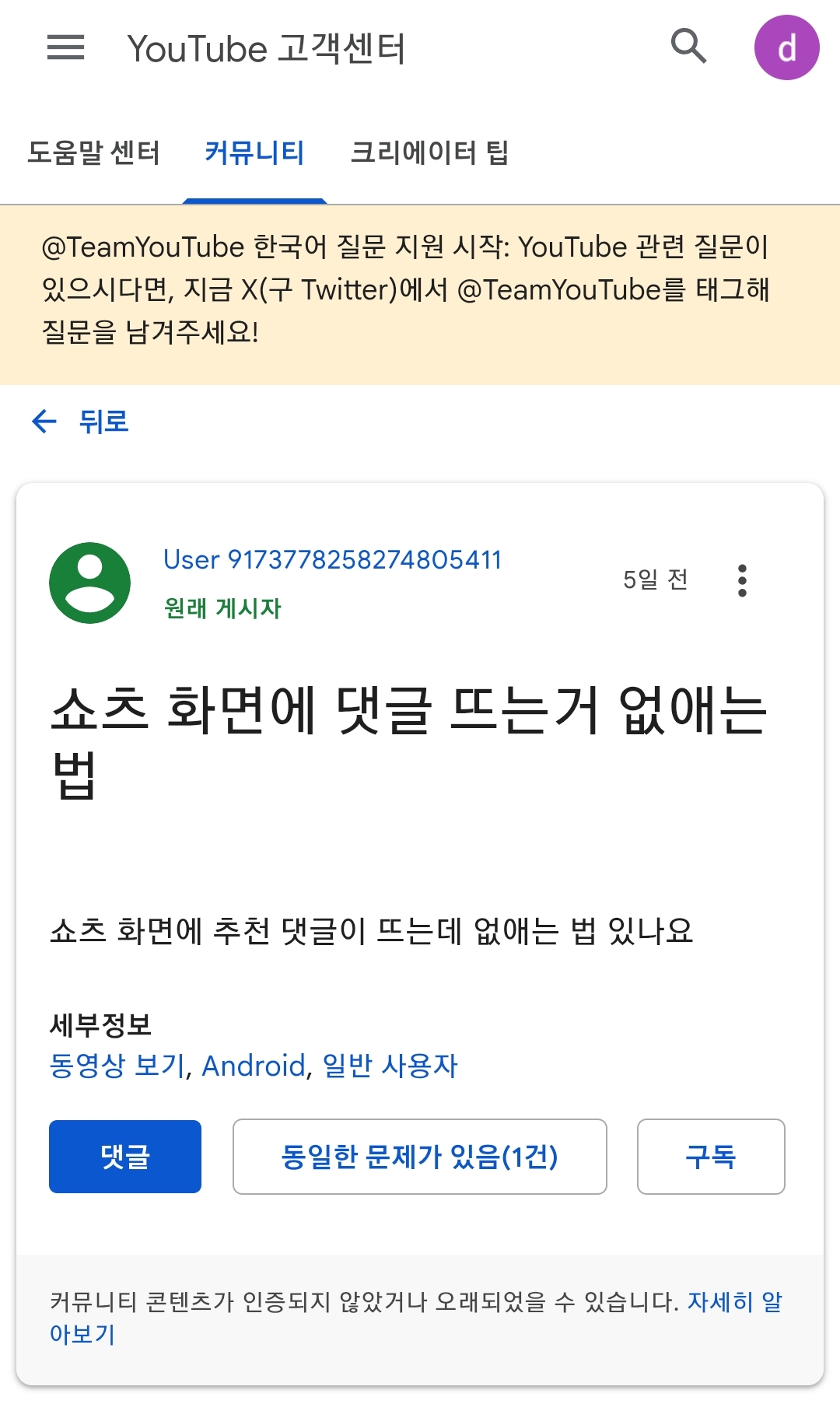
Task: Open the 동영상 보기 category link
Action: 118,1066
